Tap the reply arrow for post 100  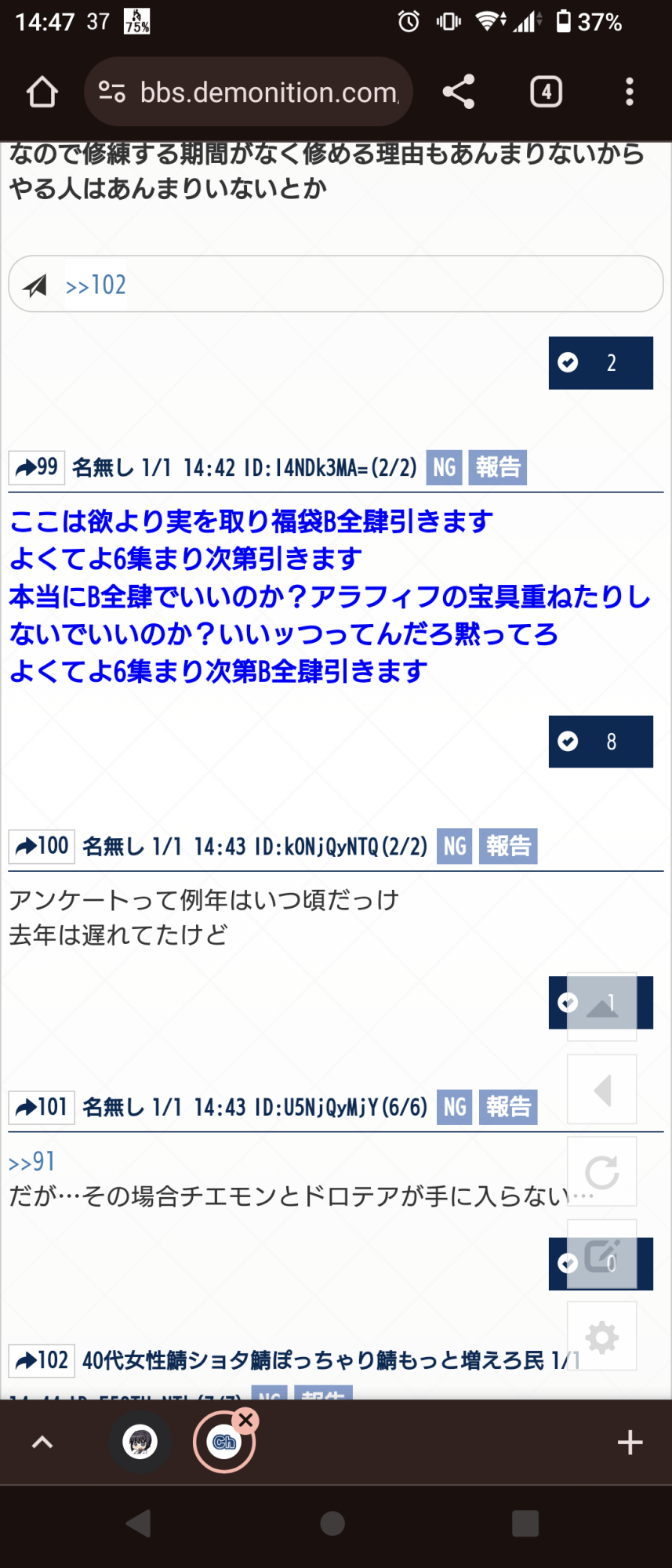tap(42, 846)
